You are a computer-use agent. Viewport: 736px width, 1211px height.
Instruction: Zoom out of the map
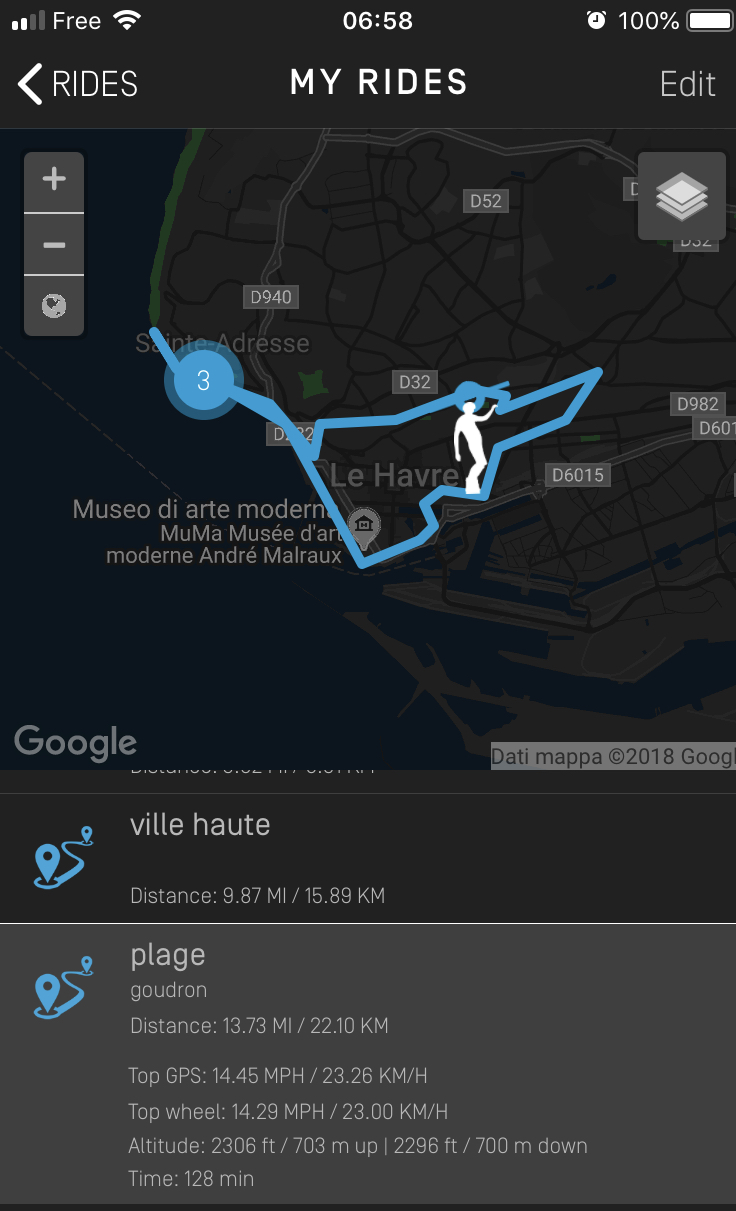point(54,244)
